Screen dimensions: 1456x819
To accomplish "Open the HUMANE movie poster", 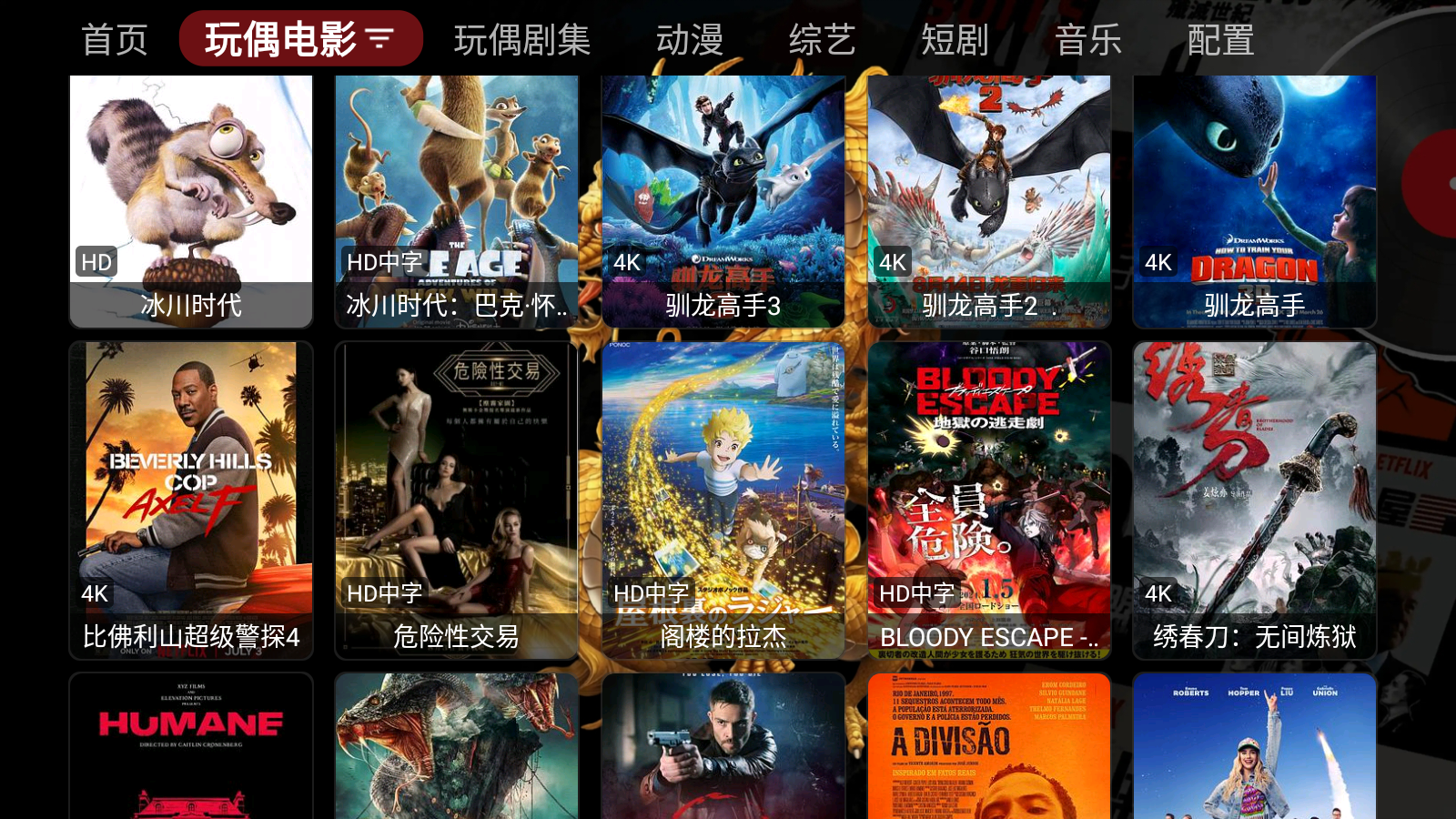I will click(x=191, y=746).
